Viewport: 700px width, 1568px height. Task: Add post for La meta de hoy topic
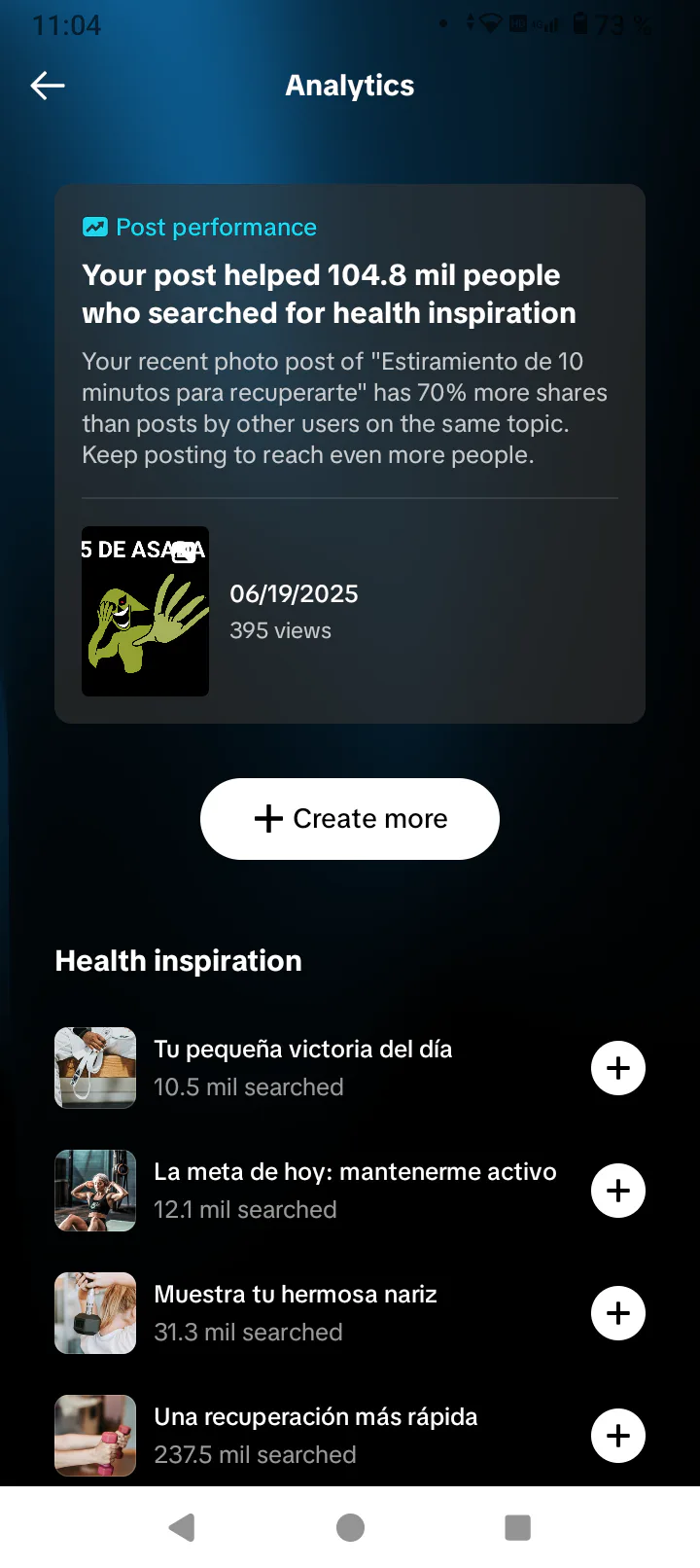(618, 1191)
